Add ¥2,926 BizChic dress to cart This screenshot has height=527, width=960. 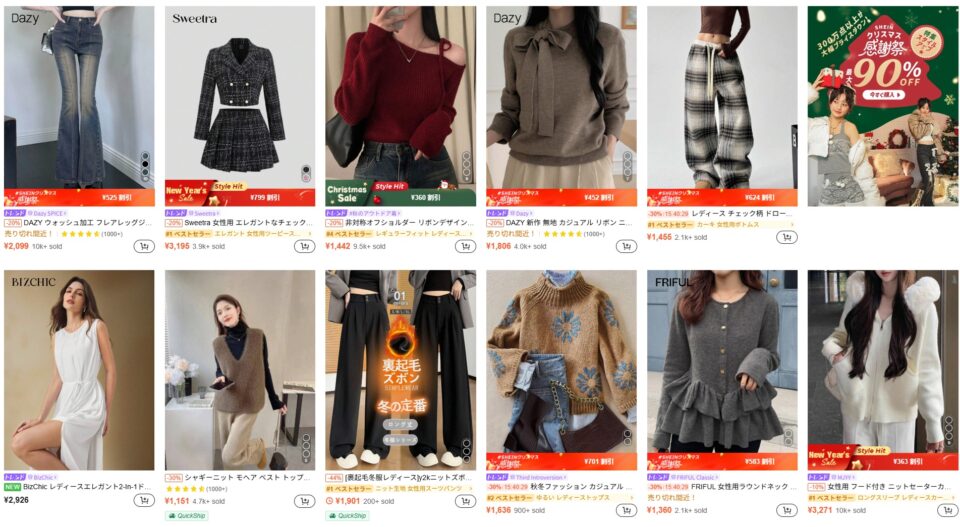click(144, 500)
